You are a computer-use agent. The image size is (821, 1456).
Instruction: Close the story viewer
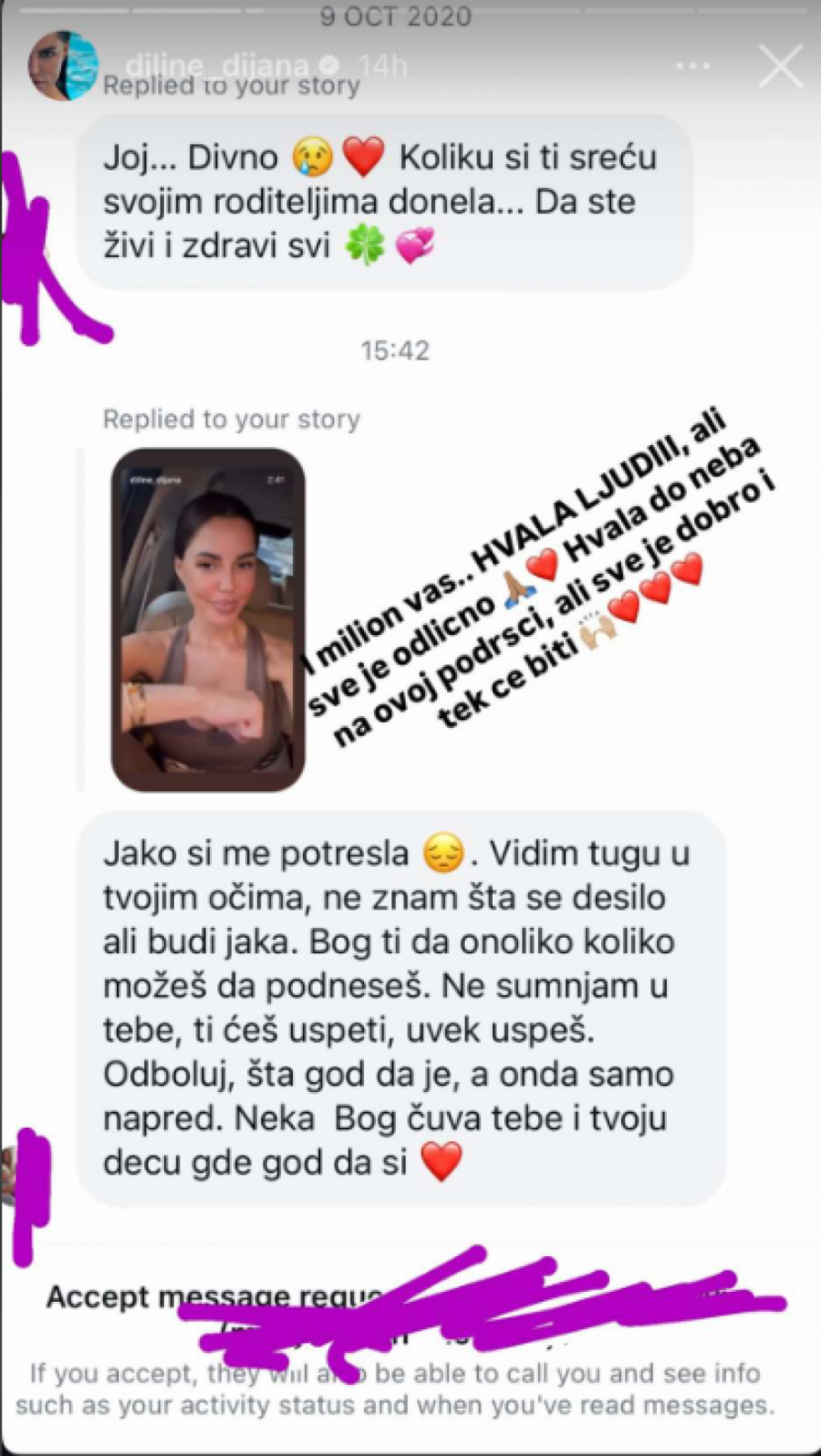tap(781, 67)
